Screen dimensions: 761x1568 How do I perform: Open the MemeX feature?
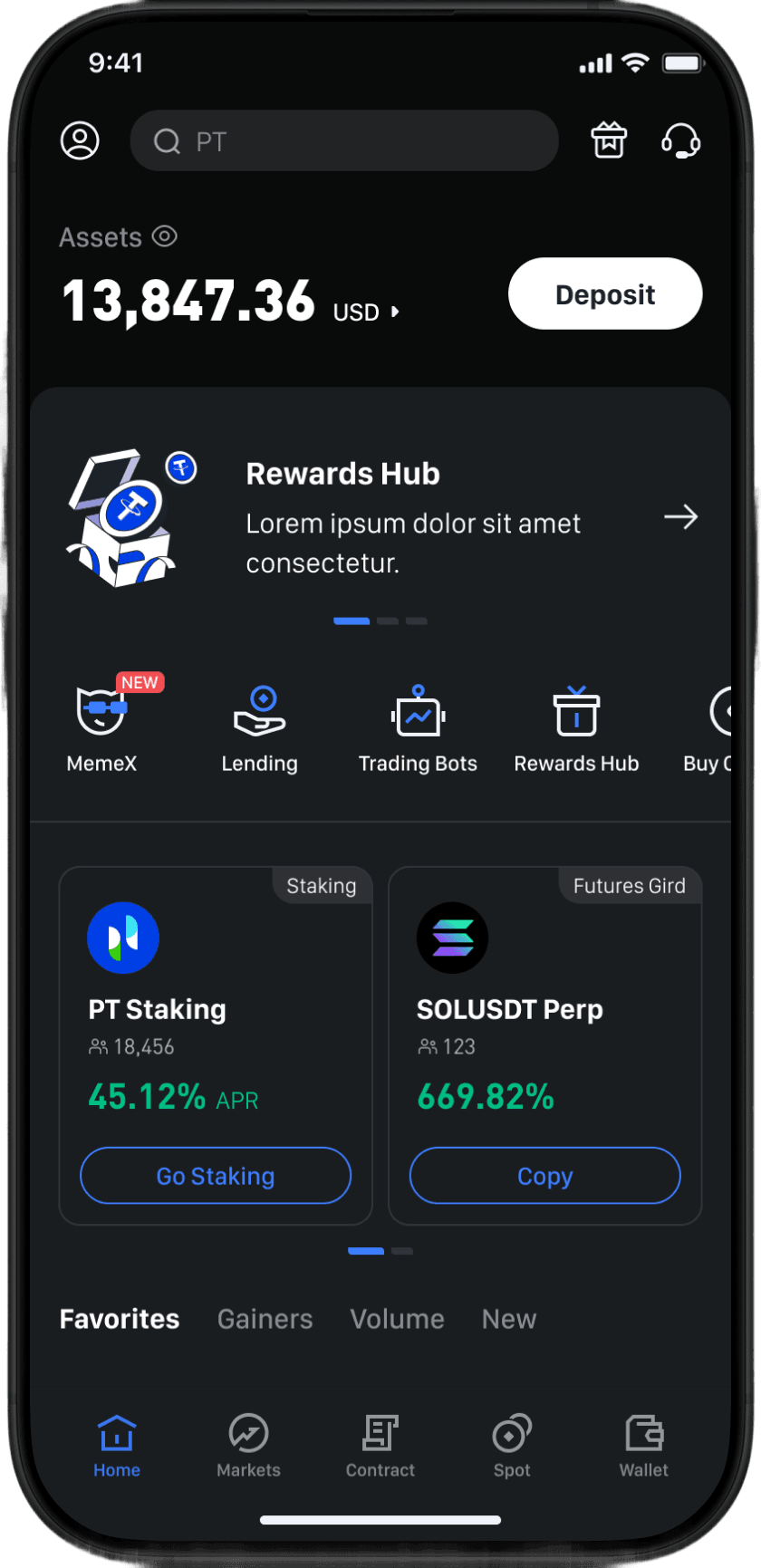[x=101, y=725]
